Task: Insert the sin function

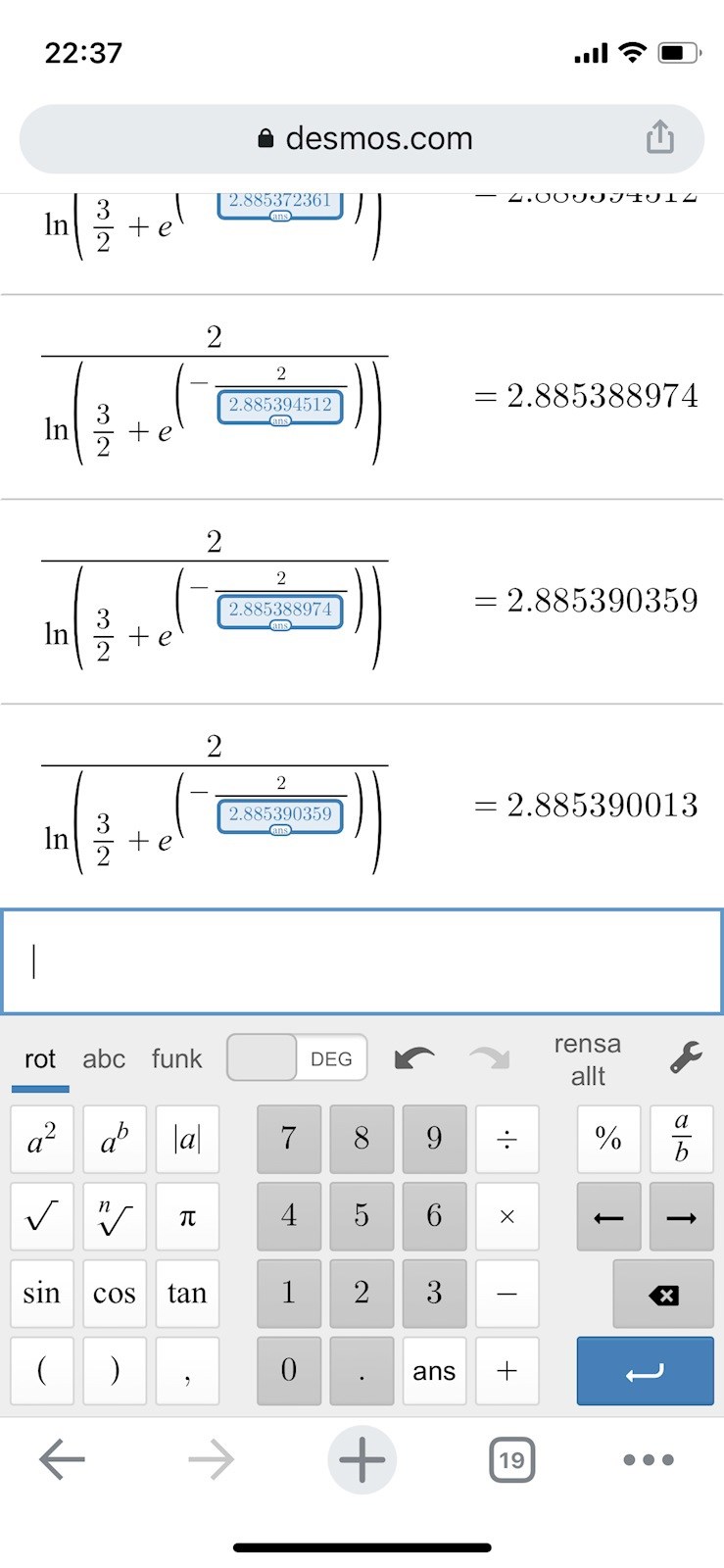Action: [x=41, y=1294]
